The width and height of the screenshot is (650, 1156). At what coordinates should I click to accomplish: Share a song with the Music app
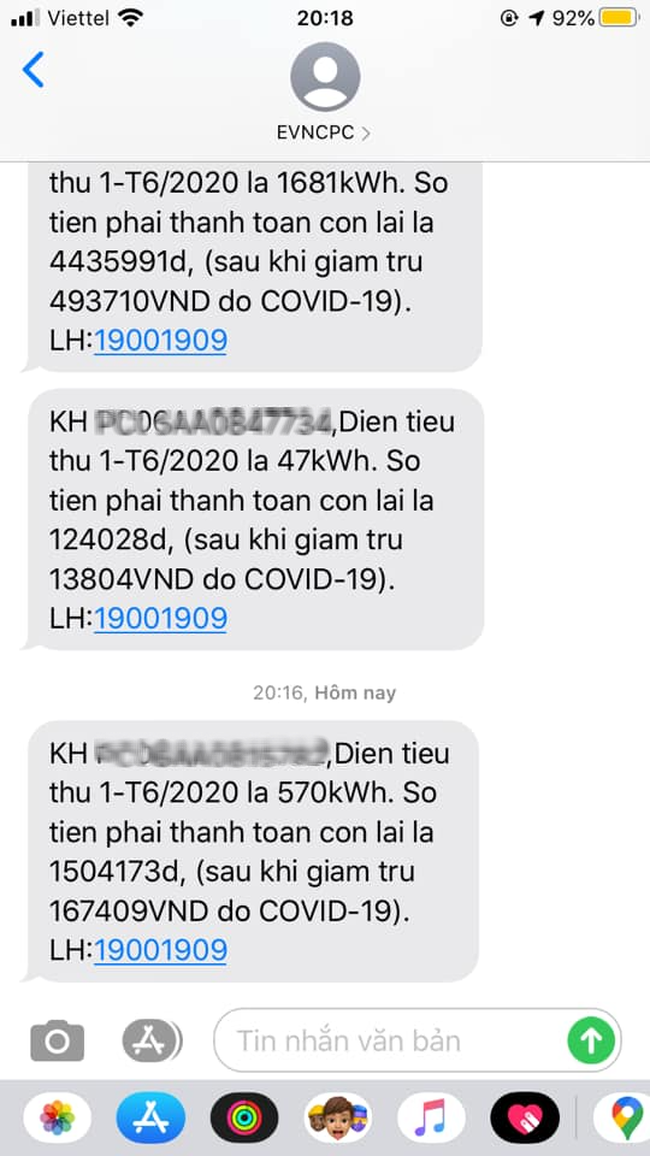(x=431, y=1118)
